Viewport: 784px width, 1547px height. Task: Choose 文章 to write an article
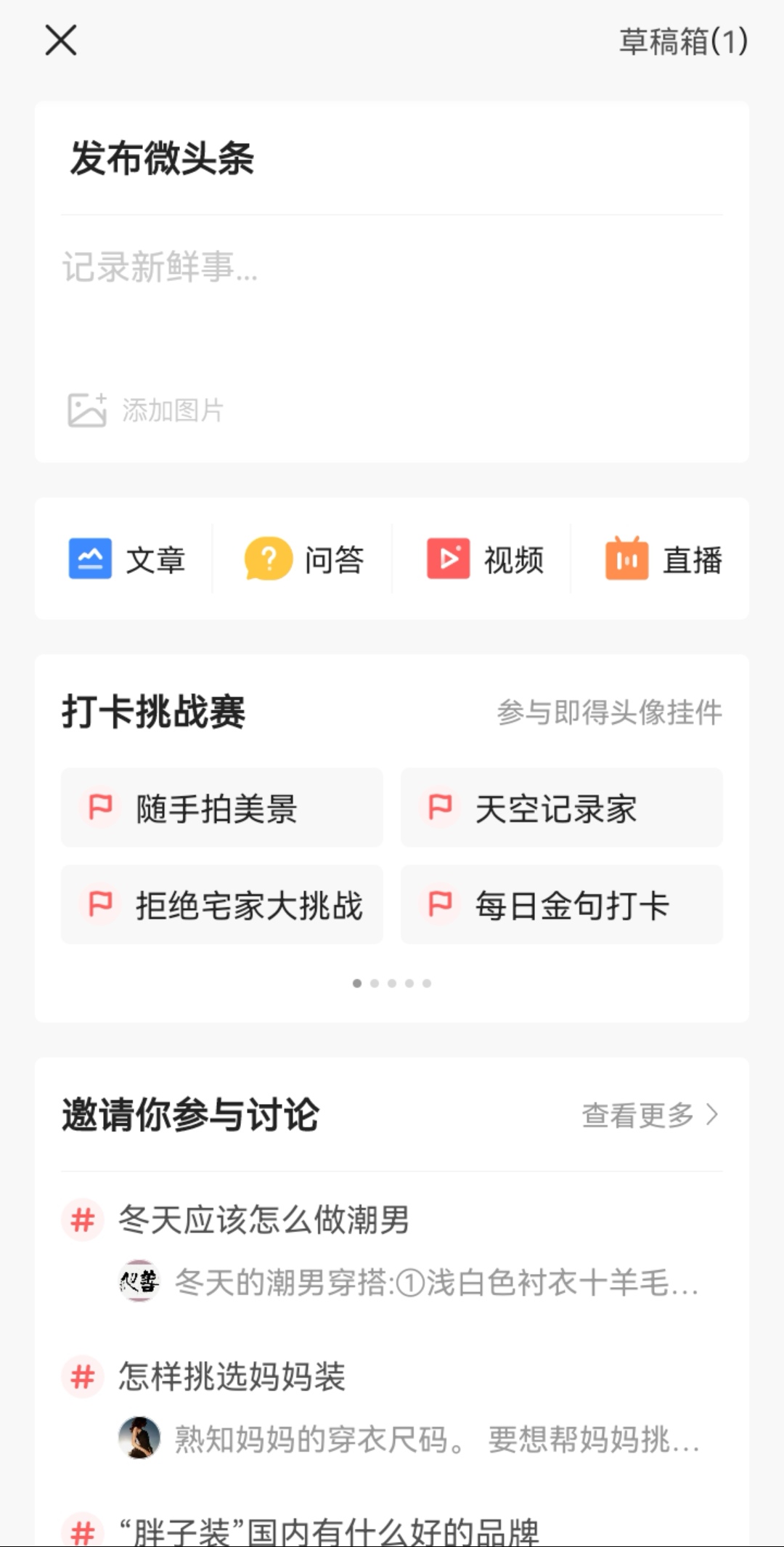click(x=128, y=559)
